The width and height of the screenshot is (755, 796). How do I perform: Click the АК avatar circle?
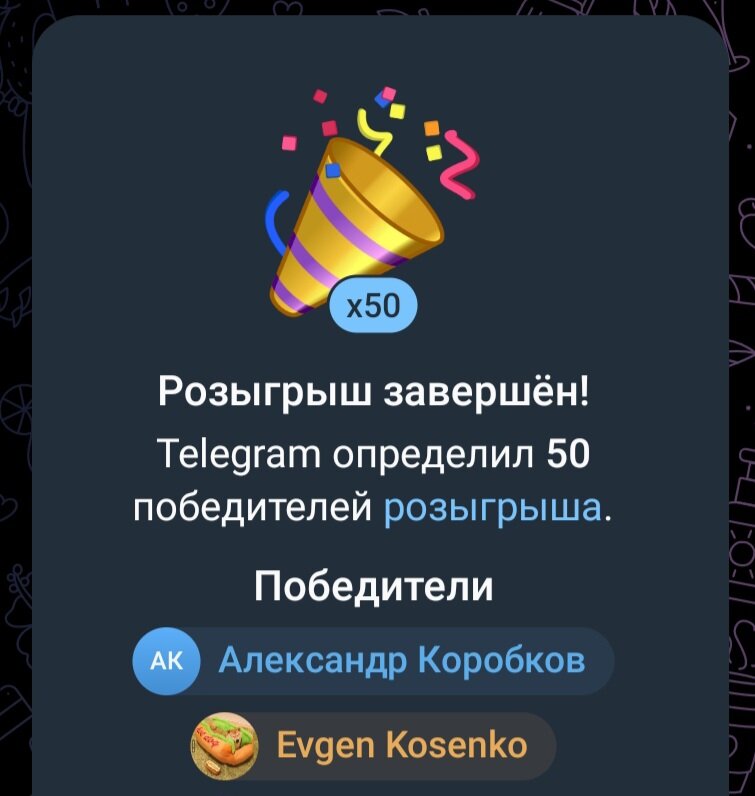pos(165,659)
